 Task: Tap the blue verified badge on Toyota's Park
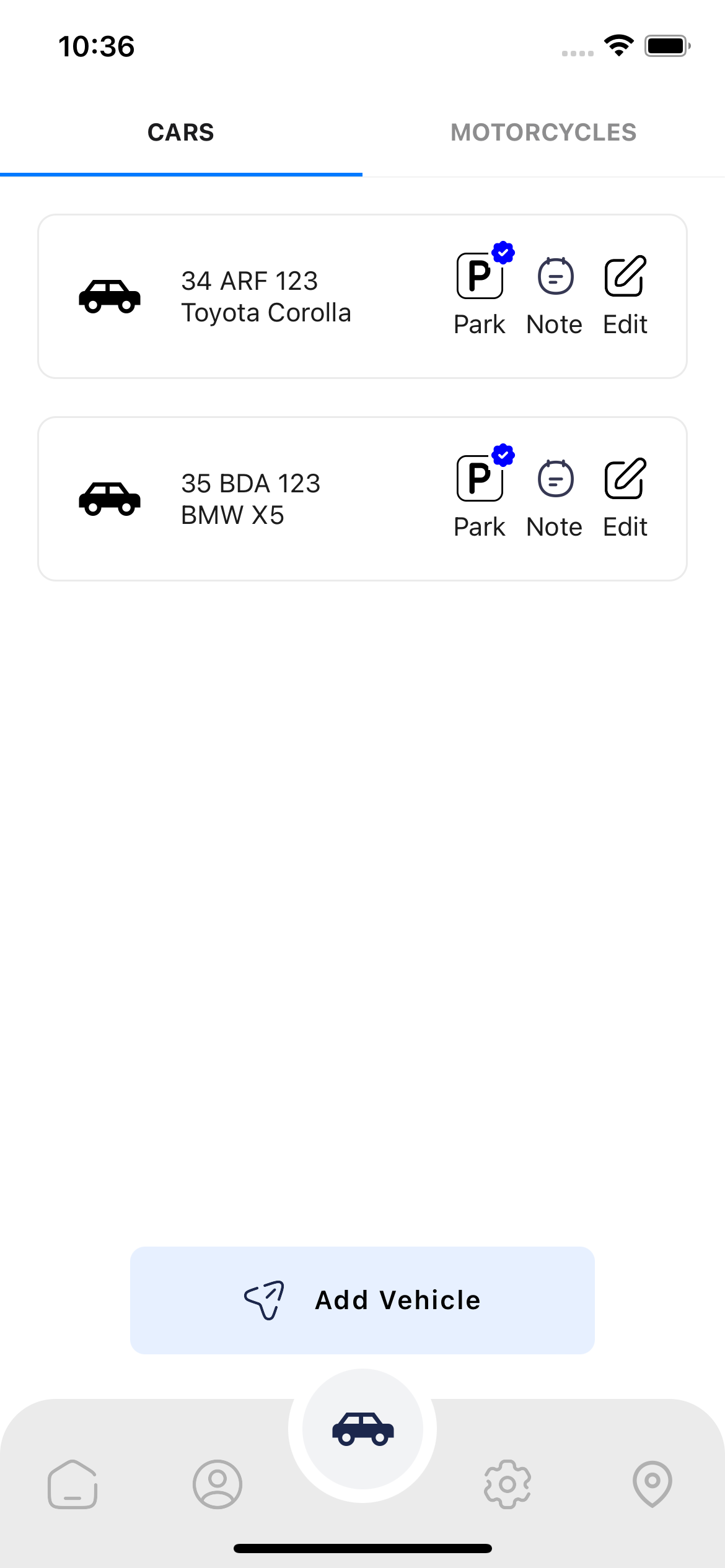503,251
